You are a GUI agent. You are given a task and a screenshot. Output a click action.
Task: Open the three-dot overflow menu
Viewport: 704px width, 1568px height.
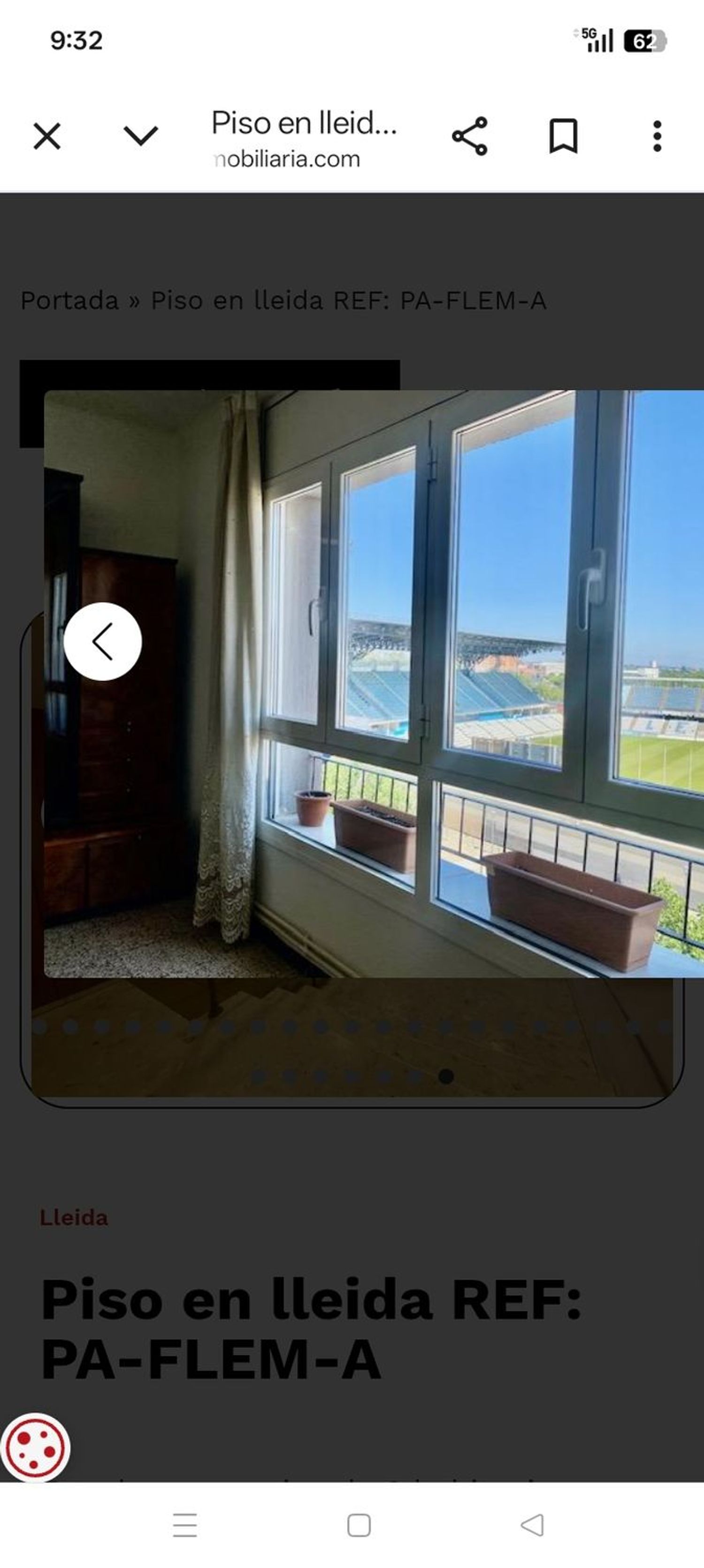coord(657,136)
